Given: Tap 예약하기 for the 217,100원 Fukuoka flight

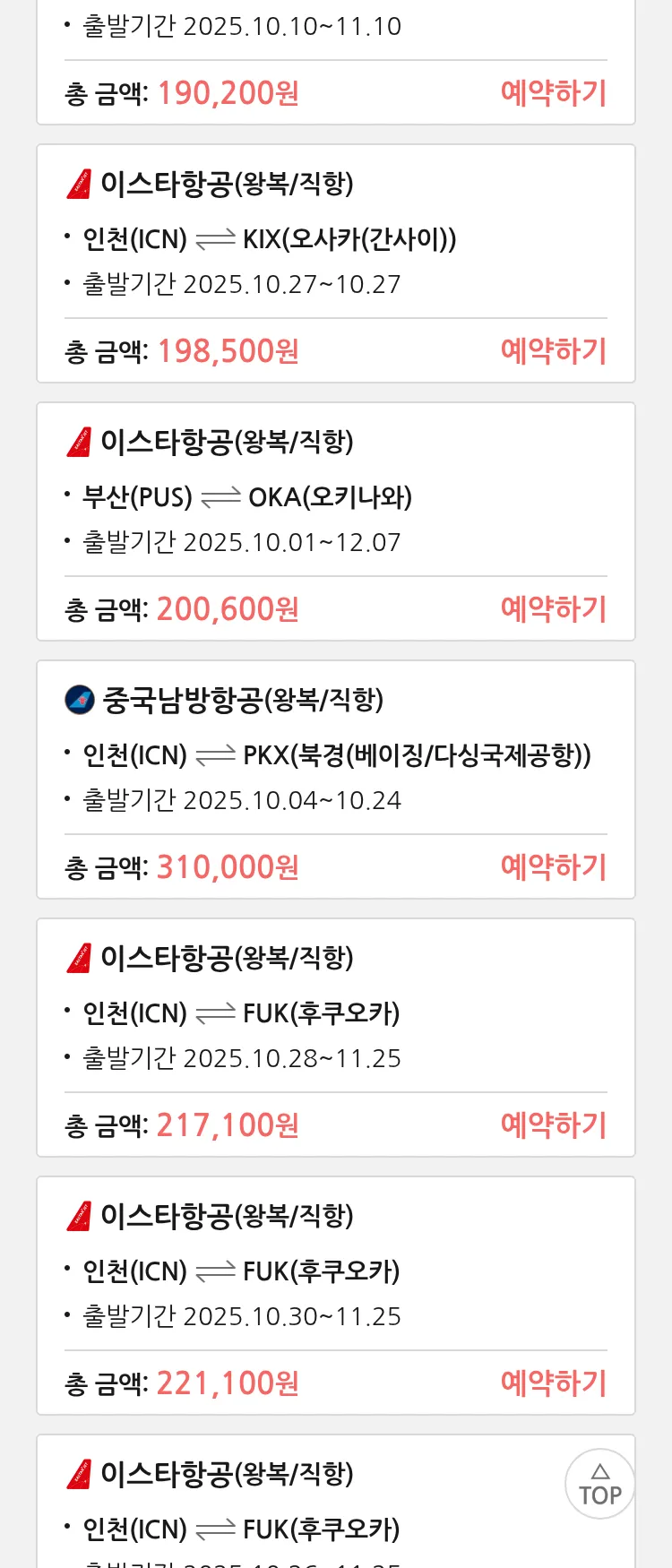Looking at the screenshot, I should pos(553,1125).
